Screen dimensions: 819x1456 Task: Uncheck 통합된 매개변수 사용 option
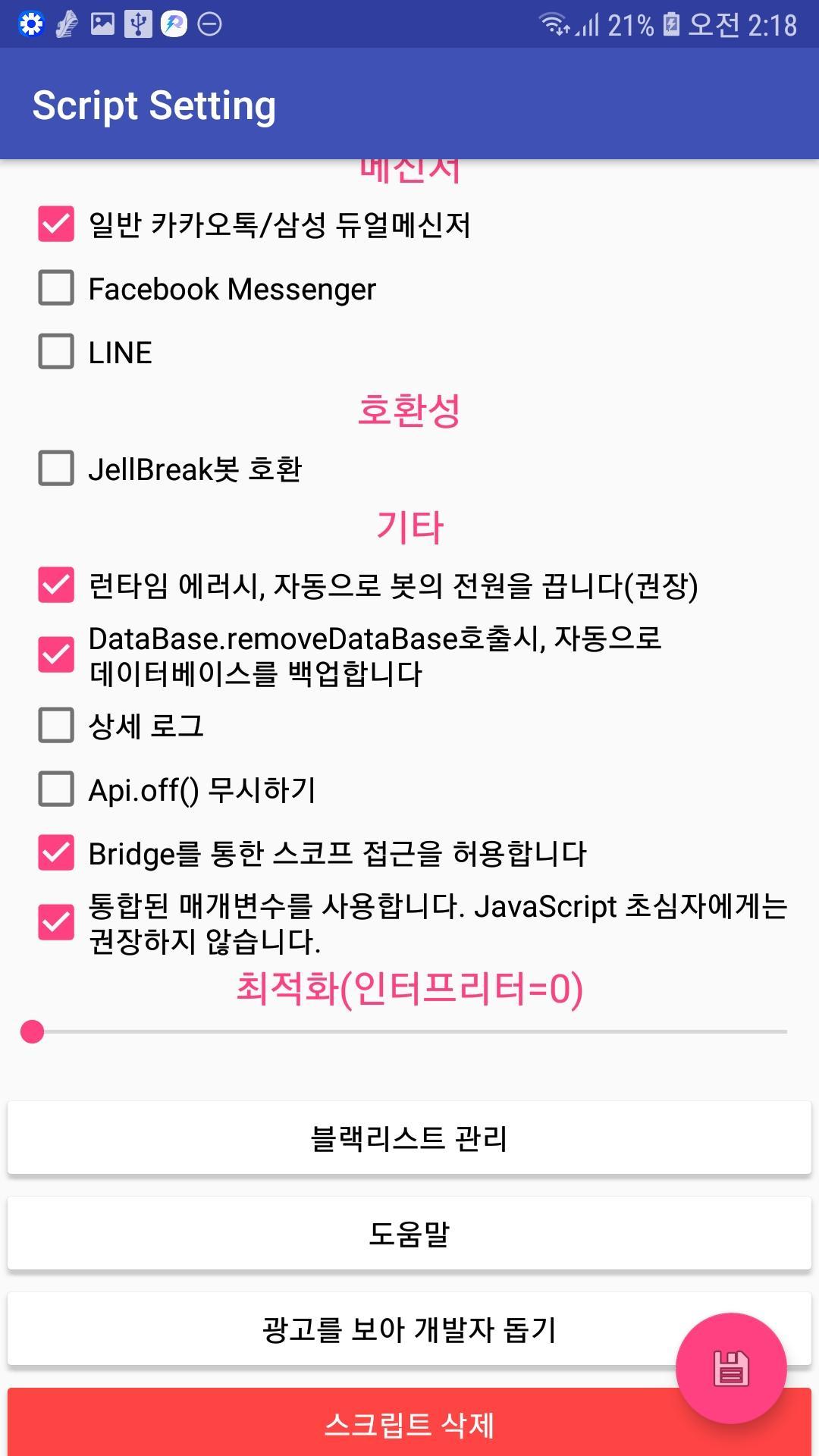point(56,923)
